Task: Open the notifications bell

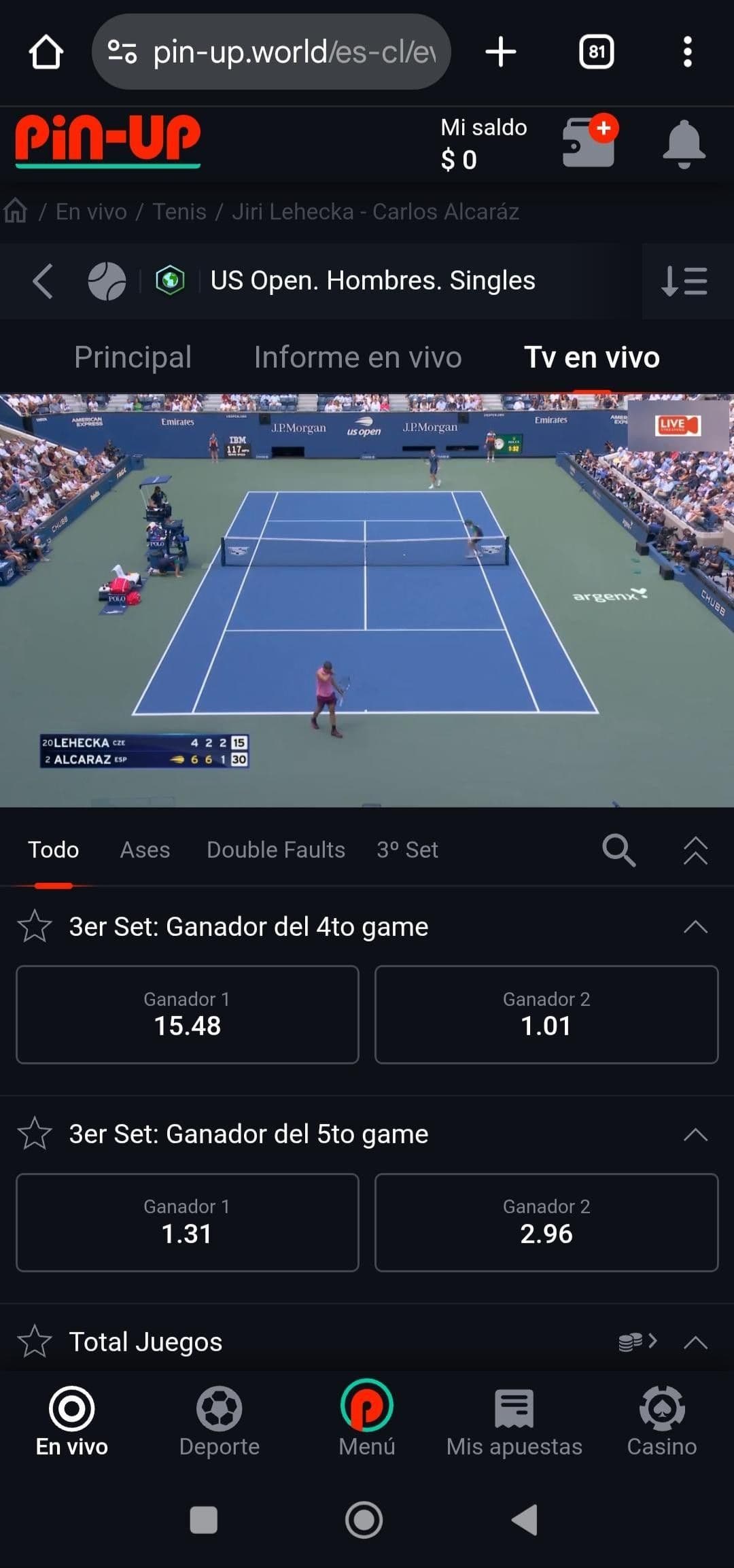Action: click(x=684, y=144)
